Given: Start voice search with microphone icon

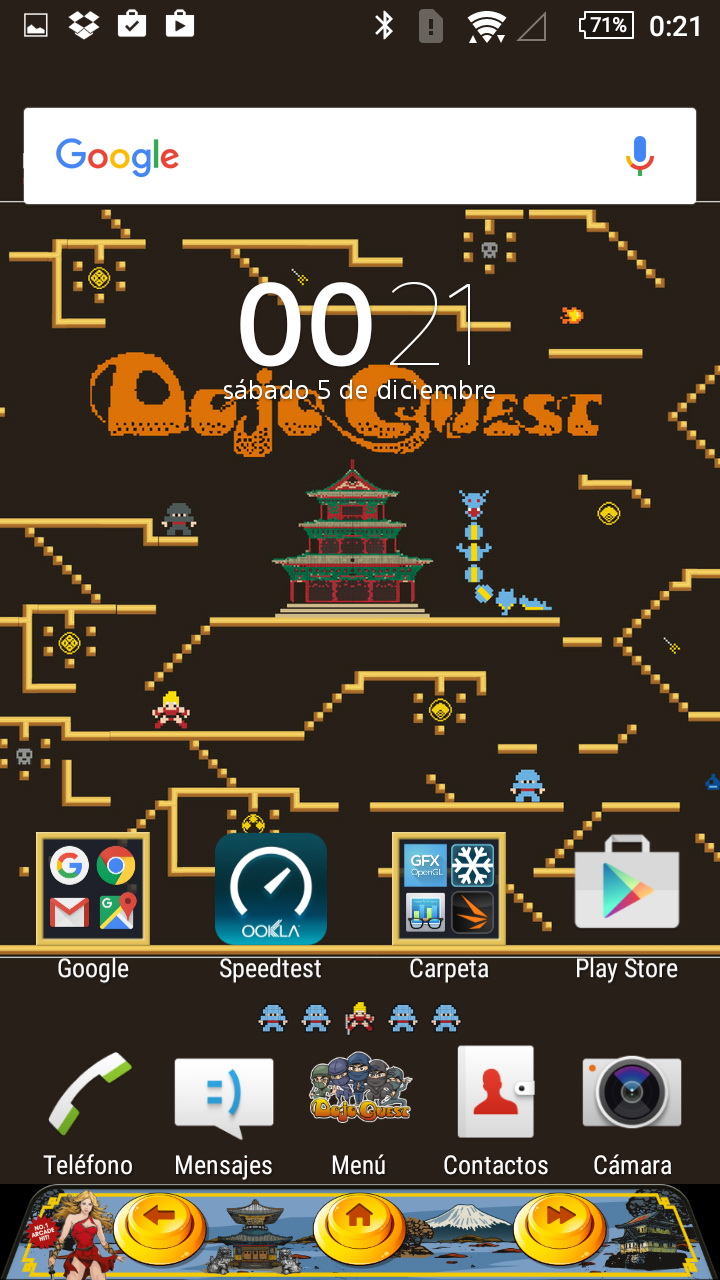Looking at the screenshot, I should [x=640, y=157].
